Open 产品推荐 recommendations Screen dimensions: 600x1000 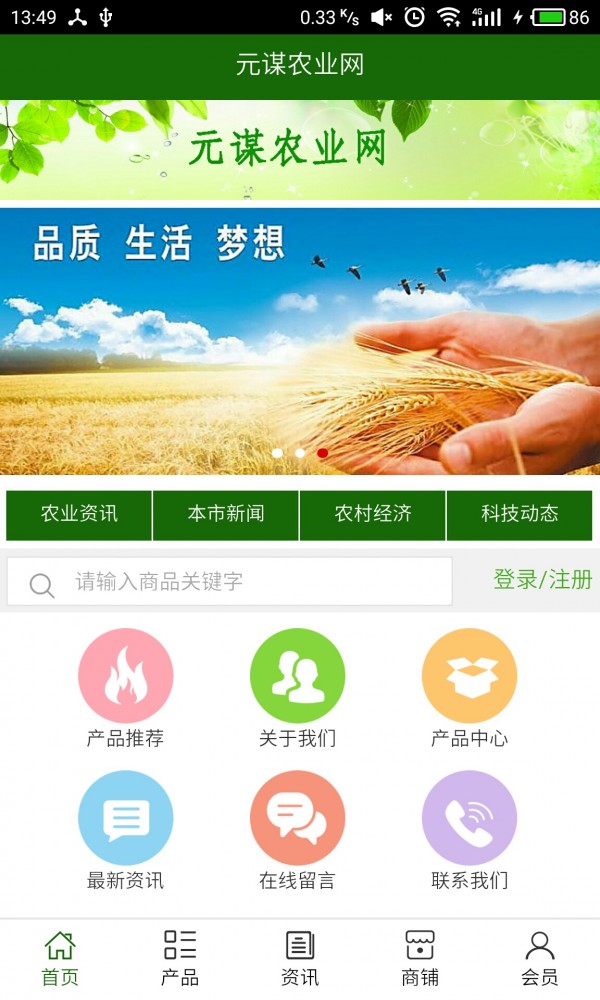[x=125, y=688]
